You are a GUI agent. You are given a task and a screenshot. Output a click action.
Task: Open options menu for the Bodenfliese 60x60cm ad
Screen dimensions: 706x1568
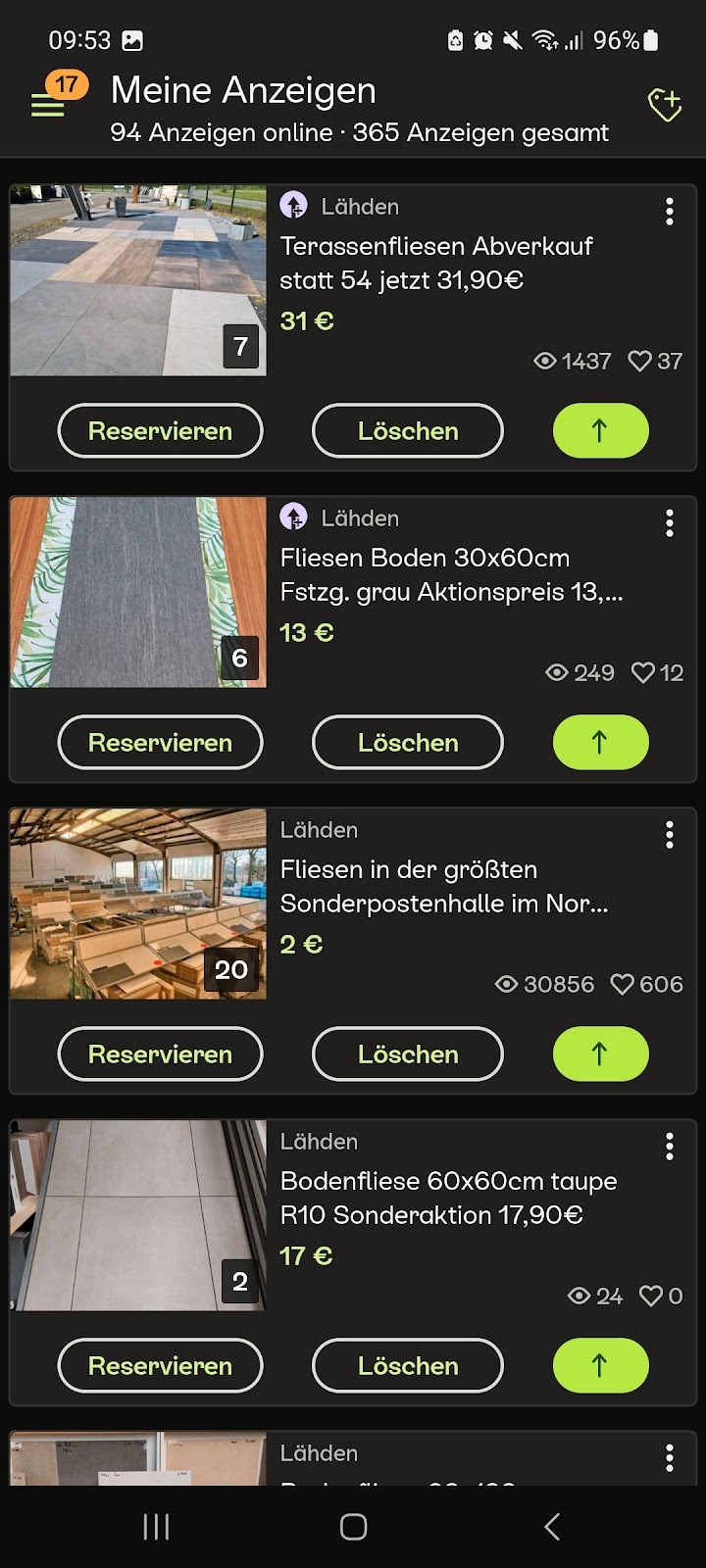[x=670, y=1146]
